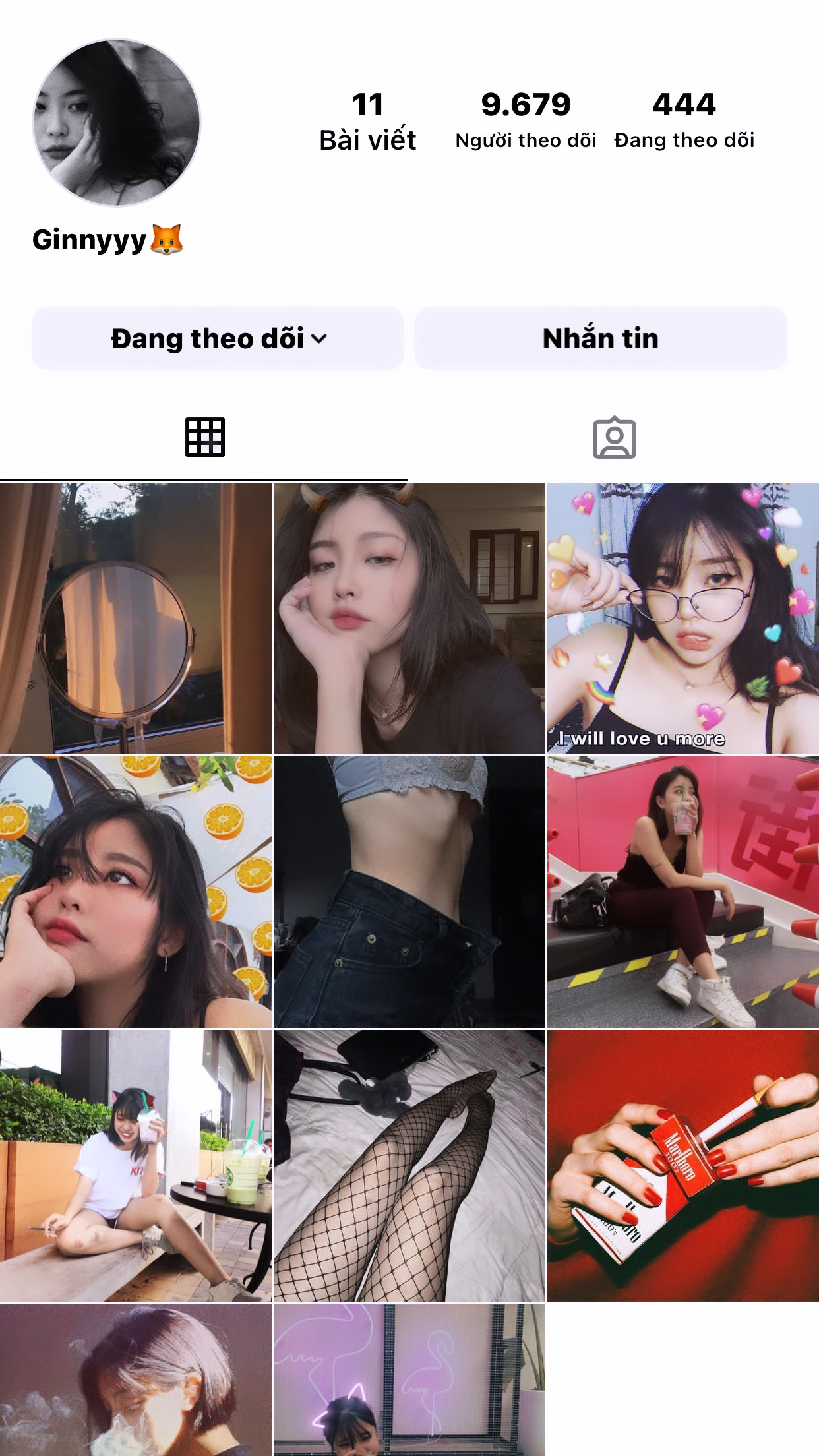
Task: Switch to the tagged photos tab
Action: 614,438
